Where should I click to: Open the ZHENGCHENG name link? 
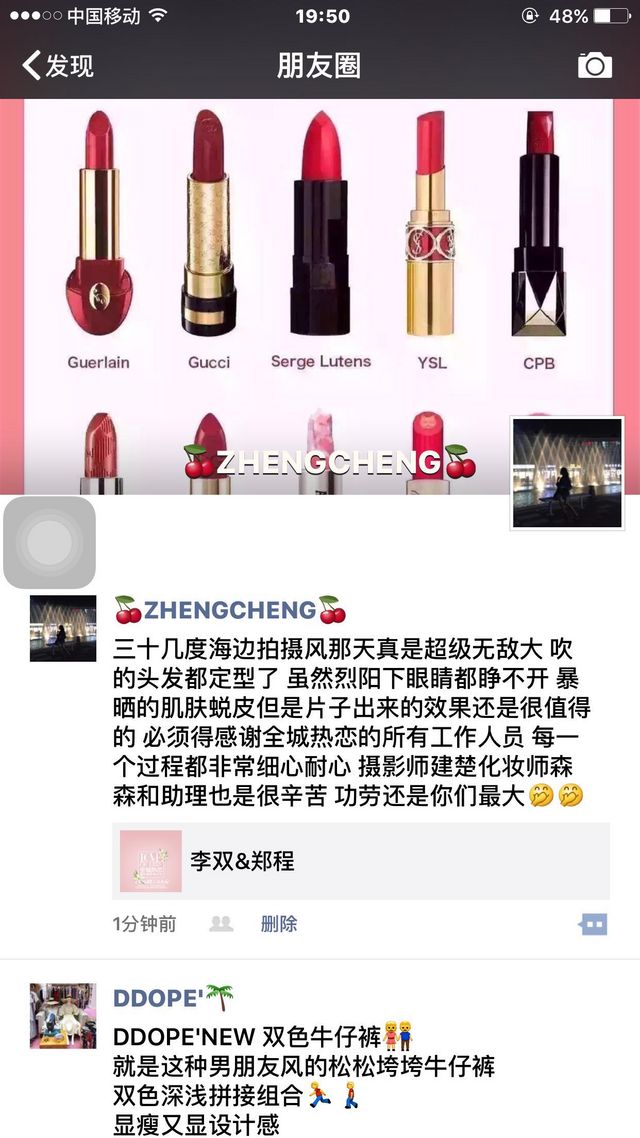click(x=230, y=610)
